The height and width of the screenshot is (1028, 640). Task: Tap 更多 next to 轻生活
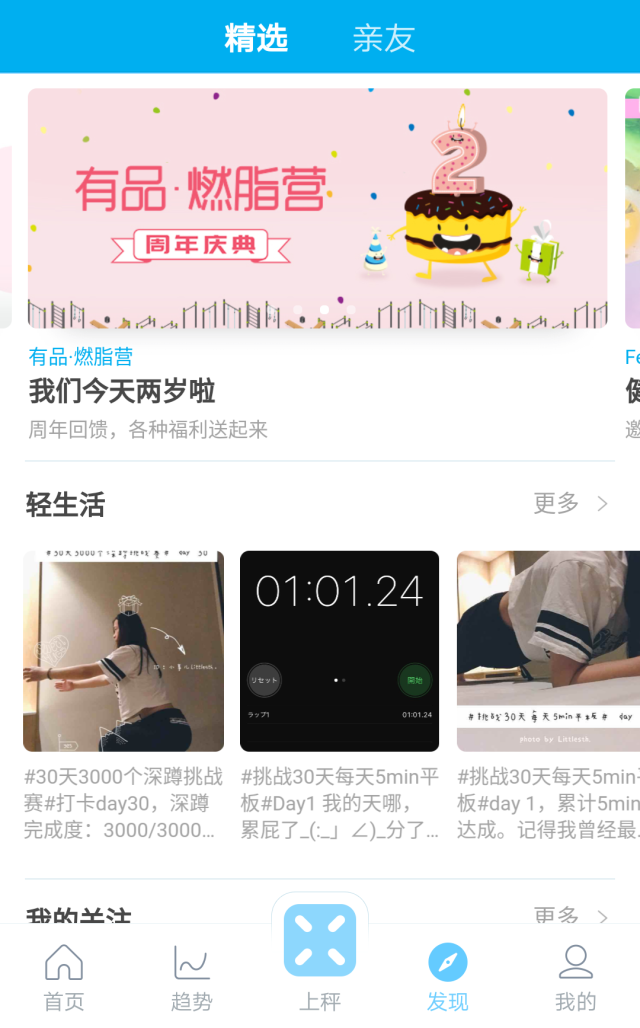click(x=570, y=503)
